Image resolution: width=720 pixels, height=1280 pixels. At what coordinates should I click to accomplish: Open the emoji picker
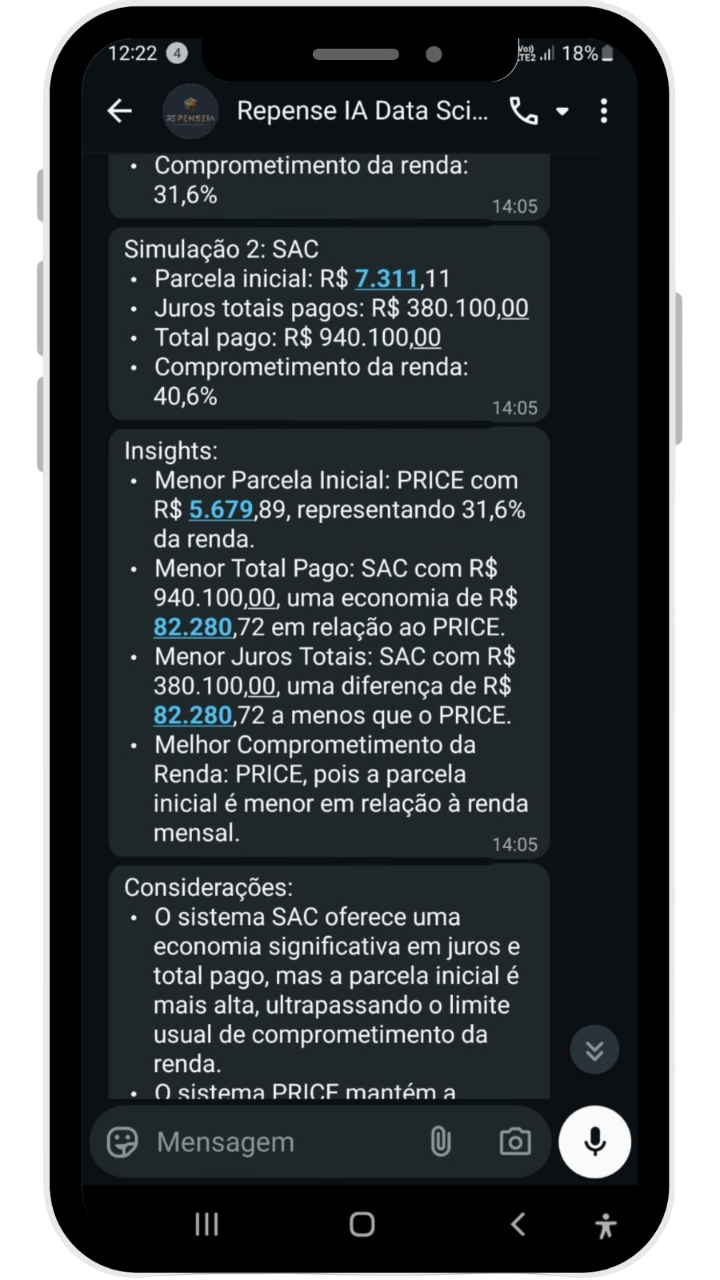123,1142
